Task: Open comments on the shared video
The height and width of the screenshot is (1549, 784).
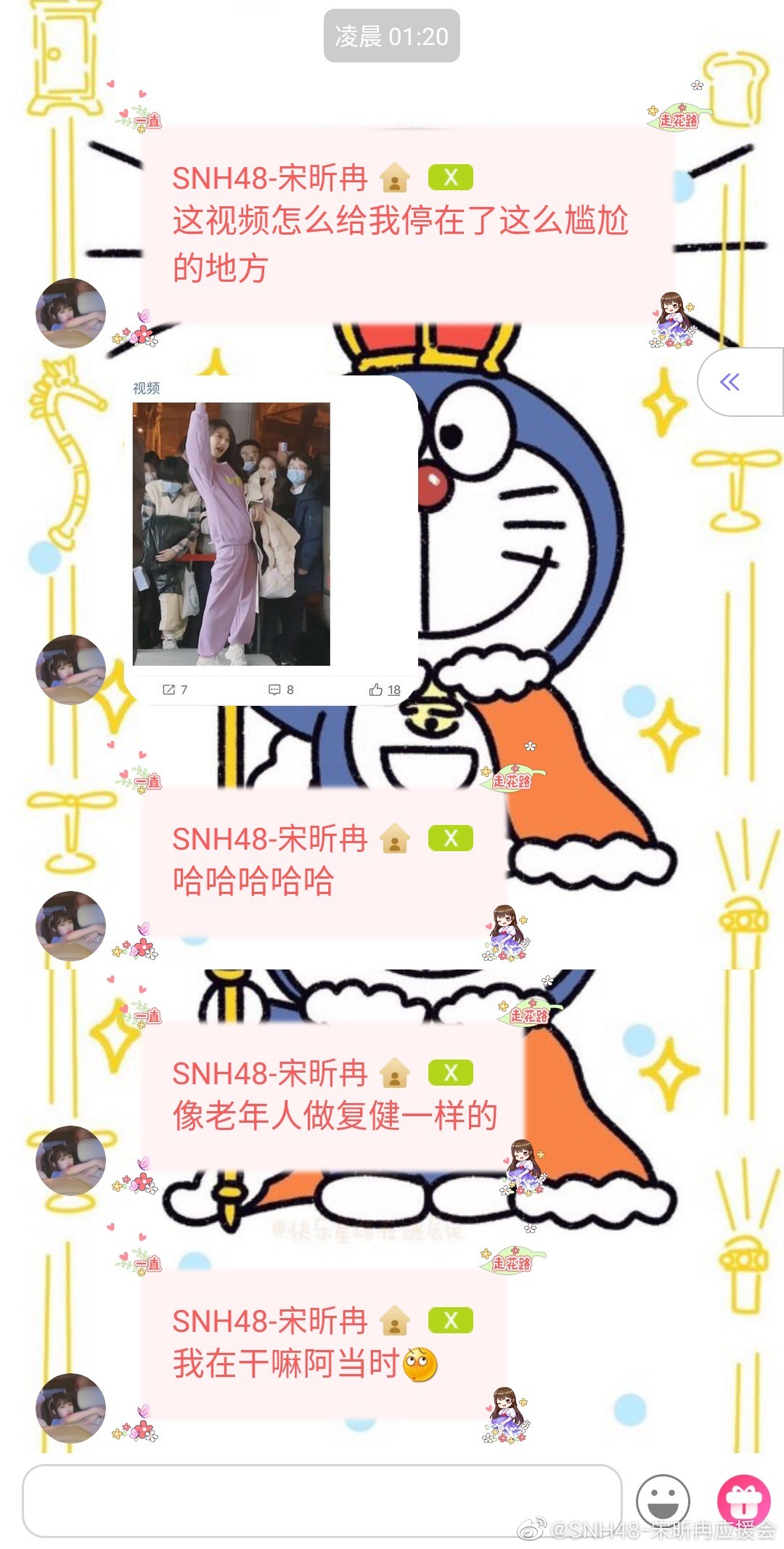Action: tap(280, 689)
